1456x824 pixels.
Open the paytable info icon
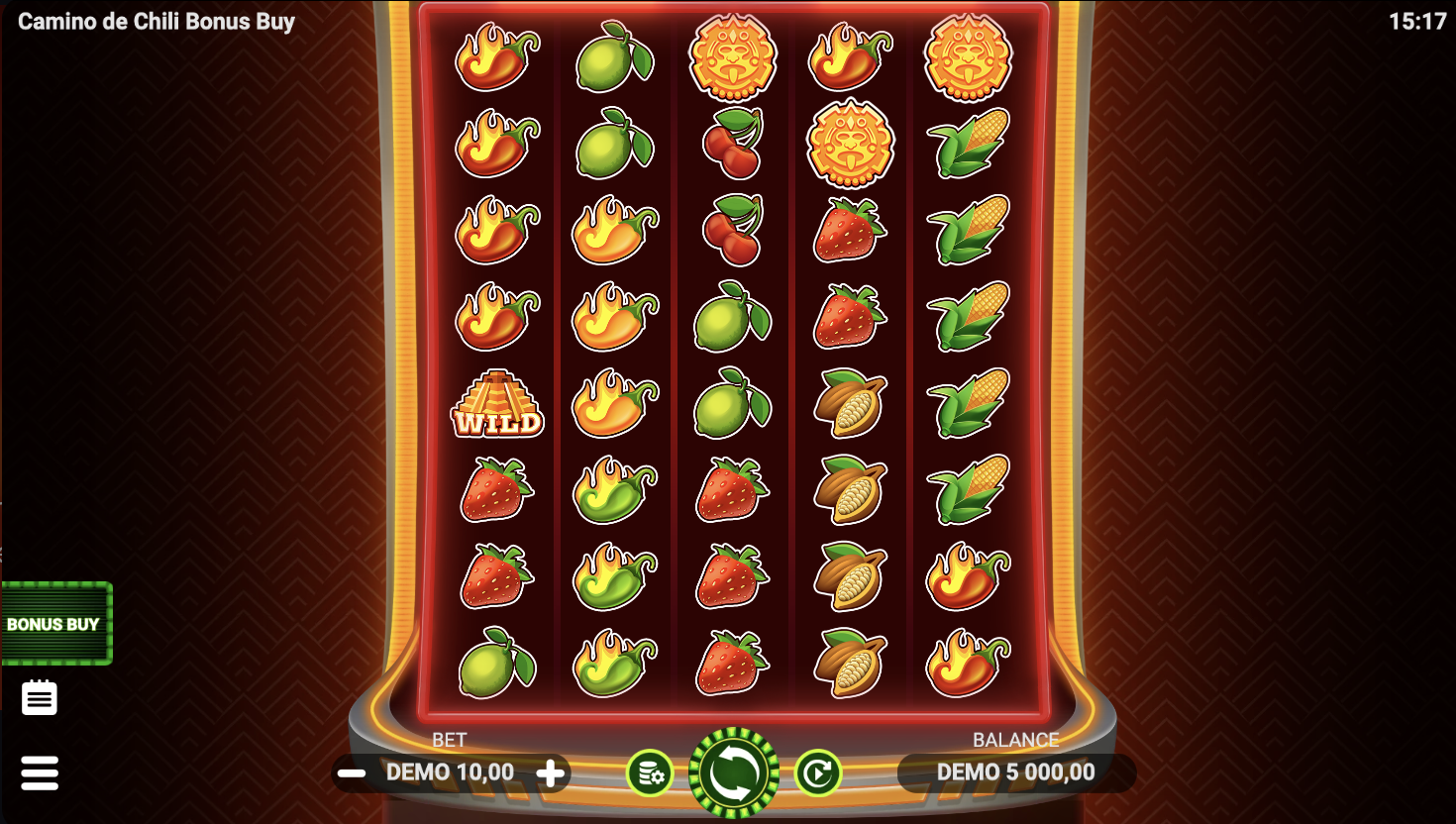40,698
